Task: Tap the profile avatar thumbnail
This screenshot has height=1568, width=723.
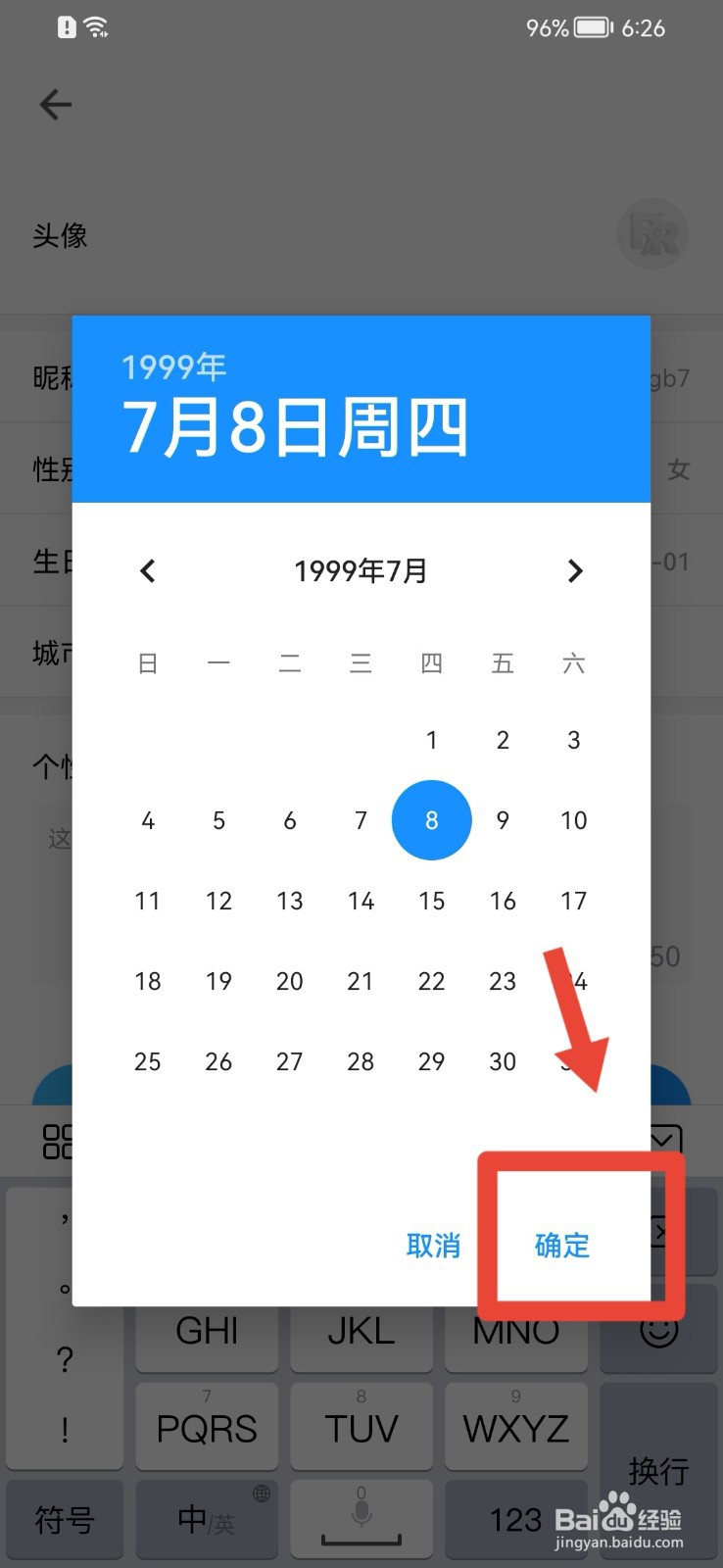Action: 652,234
